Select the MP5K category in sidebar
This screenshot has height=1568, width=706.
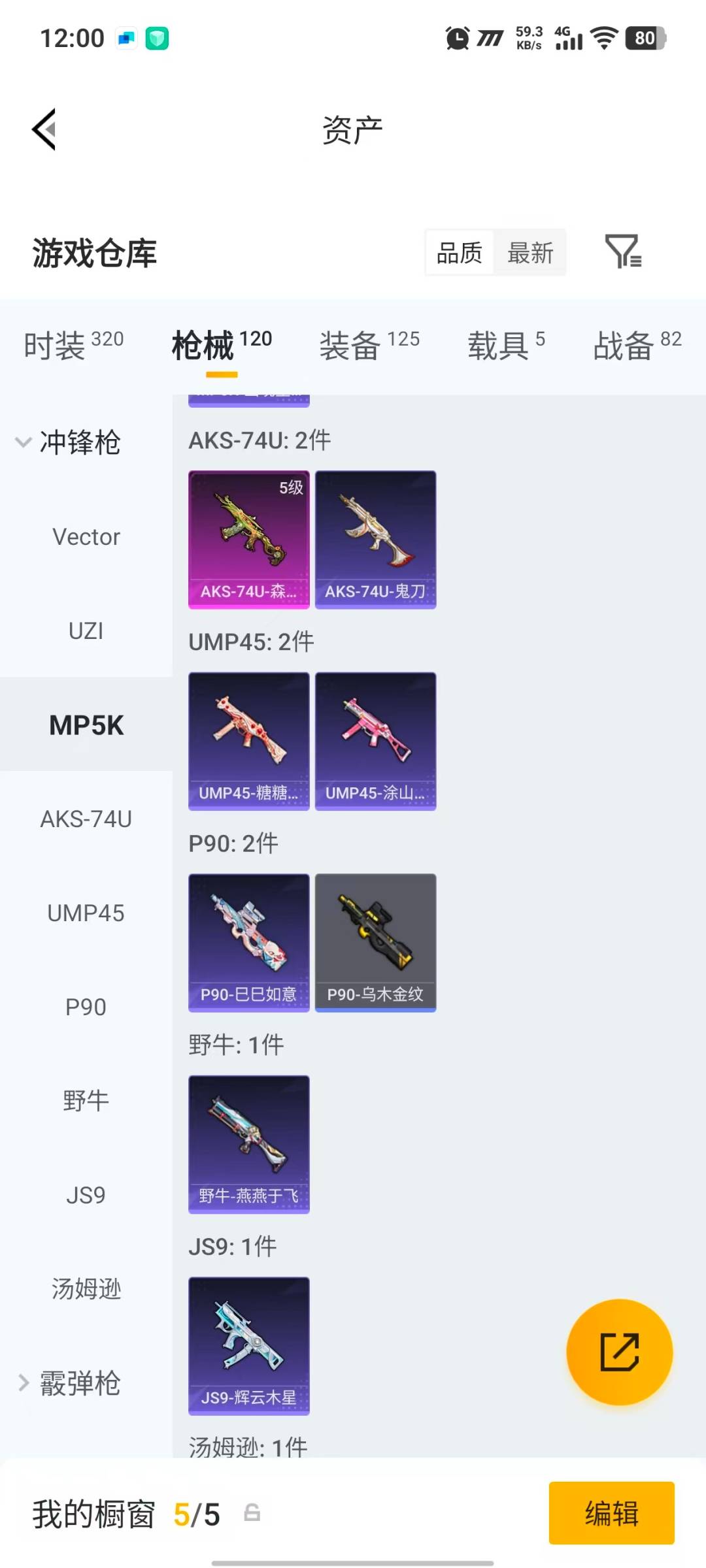(86, 725)
